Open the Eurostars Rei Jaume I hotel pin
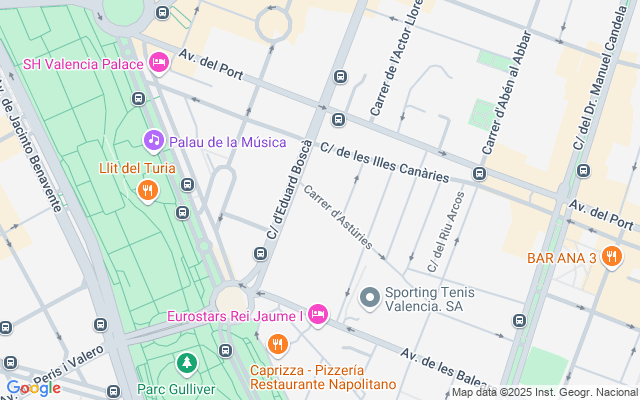Viewport: 640px width, 400px height. pyautogui.click(x=318, y=316)
